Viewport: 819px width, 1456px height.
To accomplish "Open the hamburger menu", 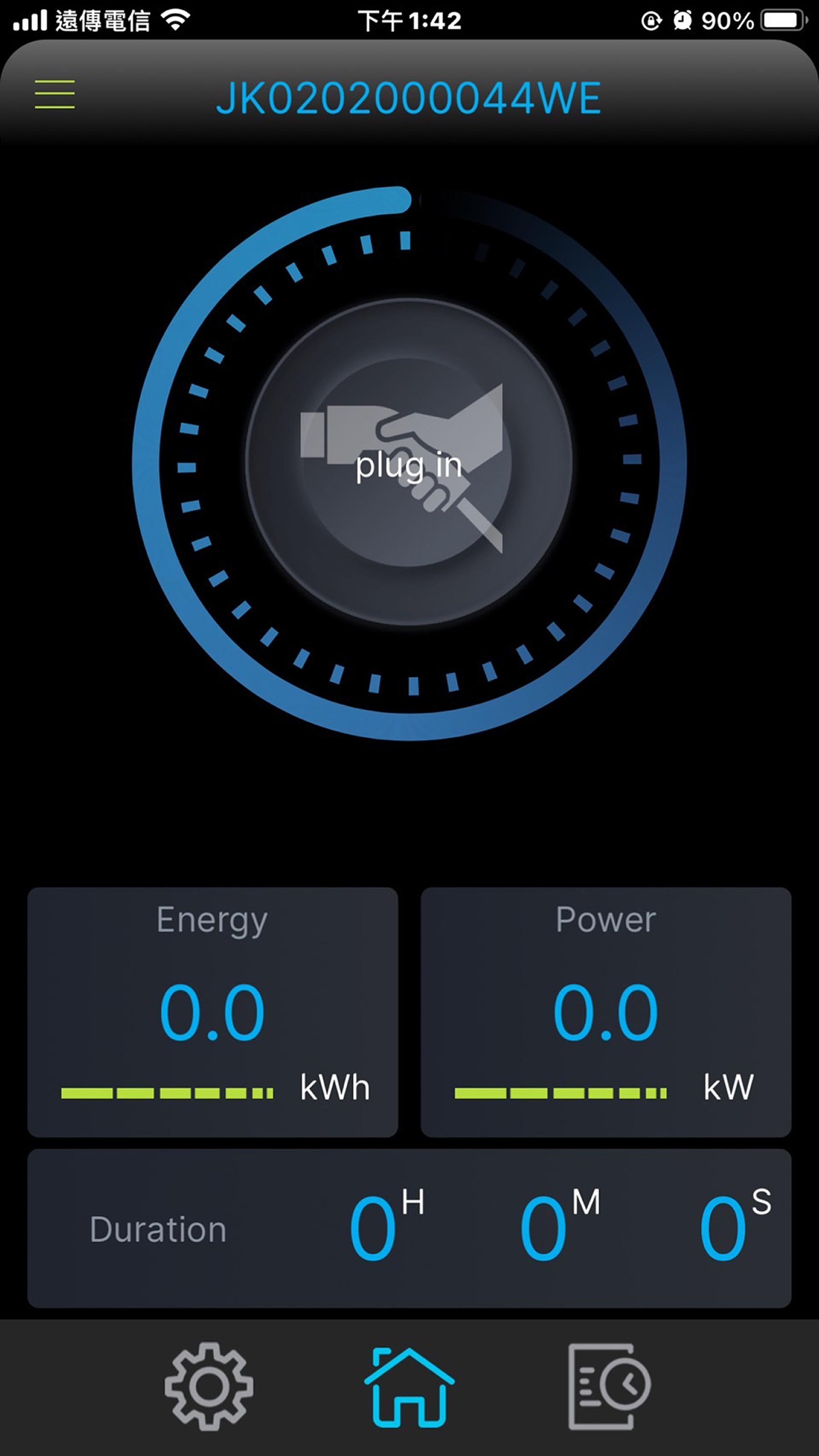I will pos(55,94).
